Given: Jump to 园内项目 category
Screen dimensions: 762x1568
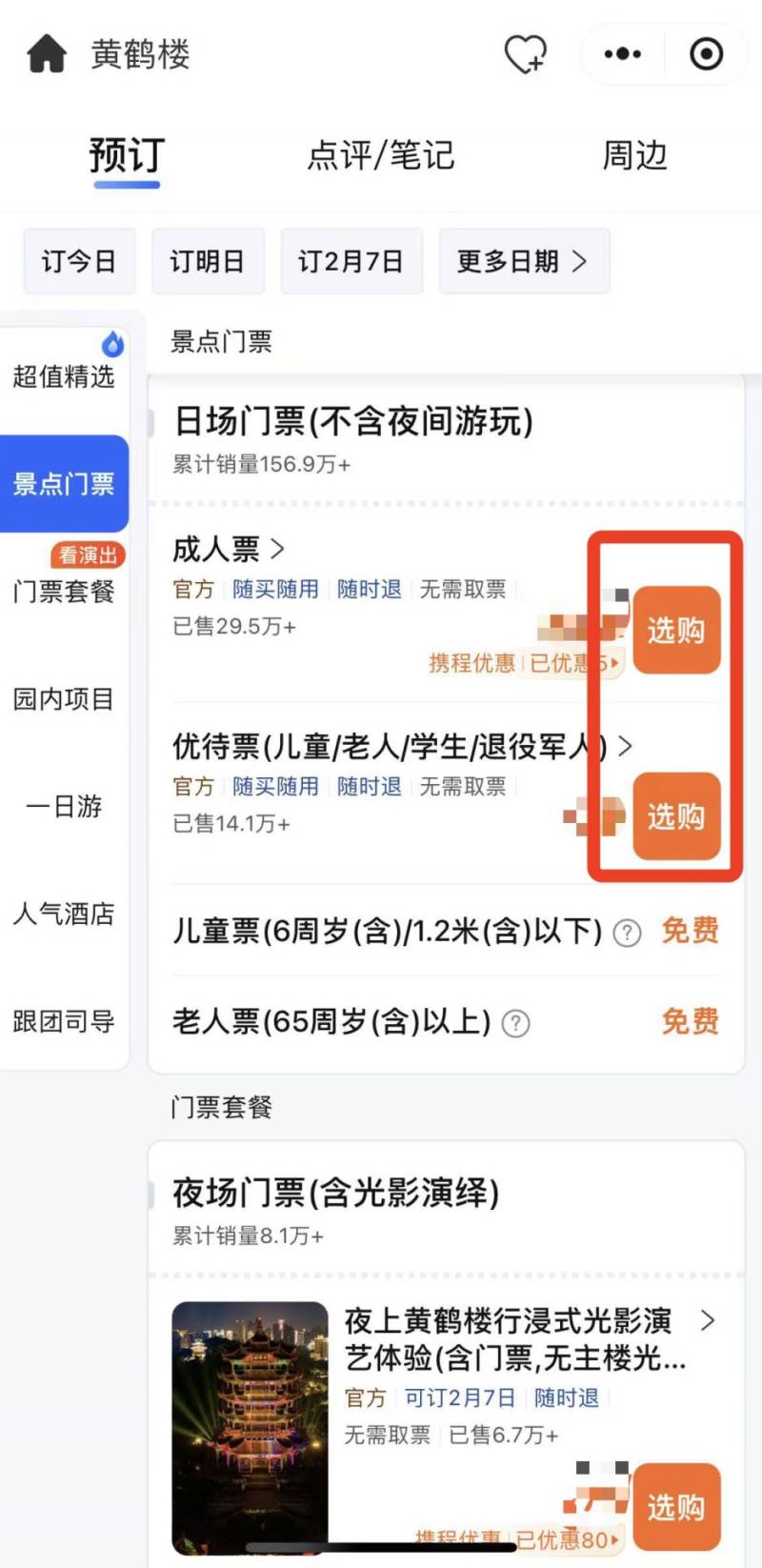Looking at the screenshot, I should pos(64,698).
